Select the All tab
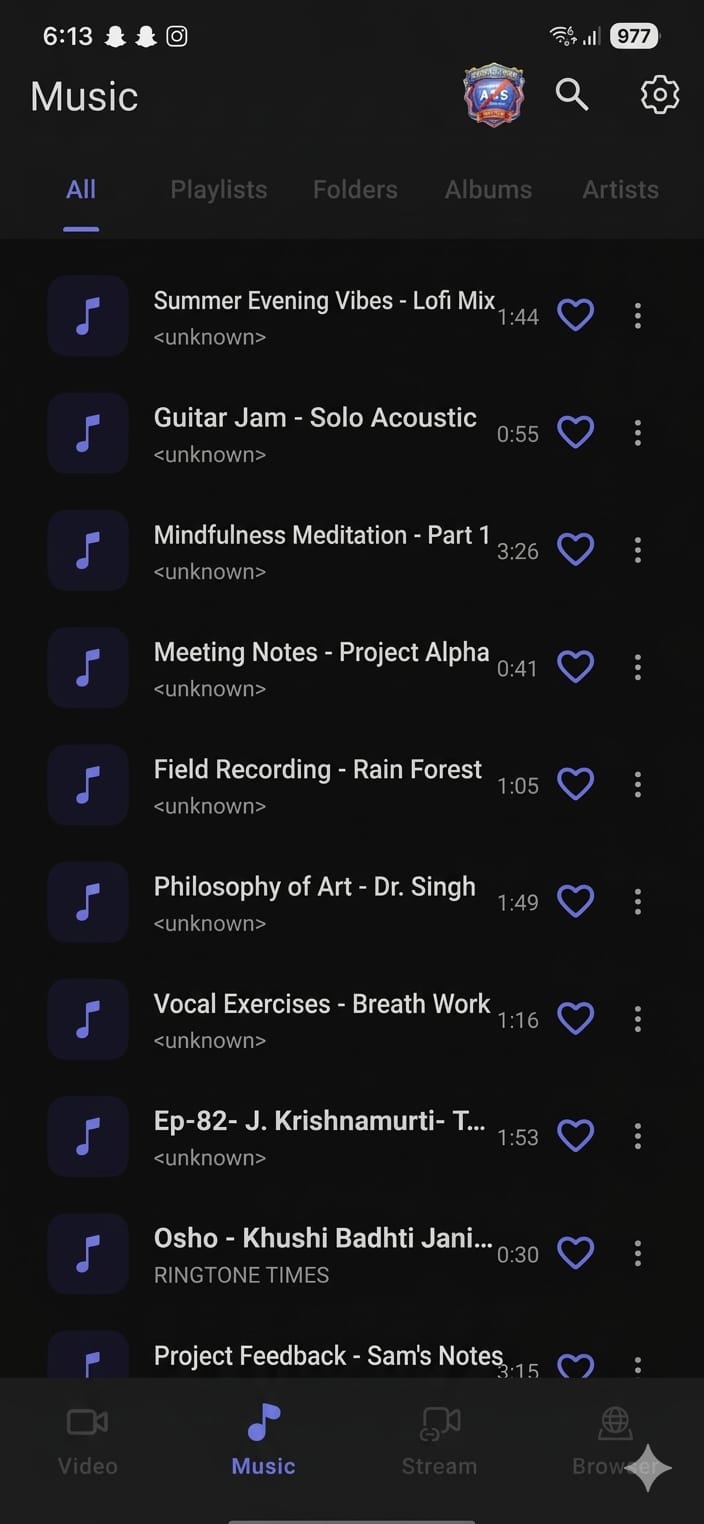704x1524 pixels. coord(81,189)
